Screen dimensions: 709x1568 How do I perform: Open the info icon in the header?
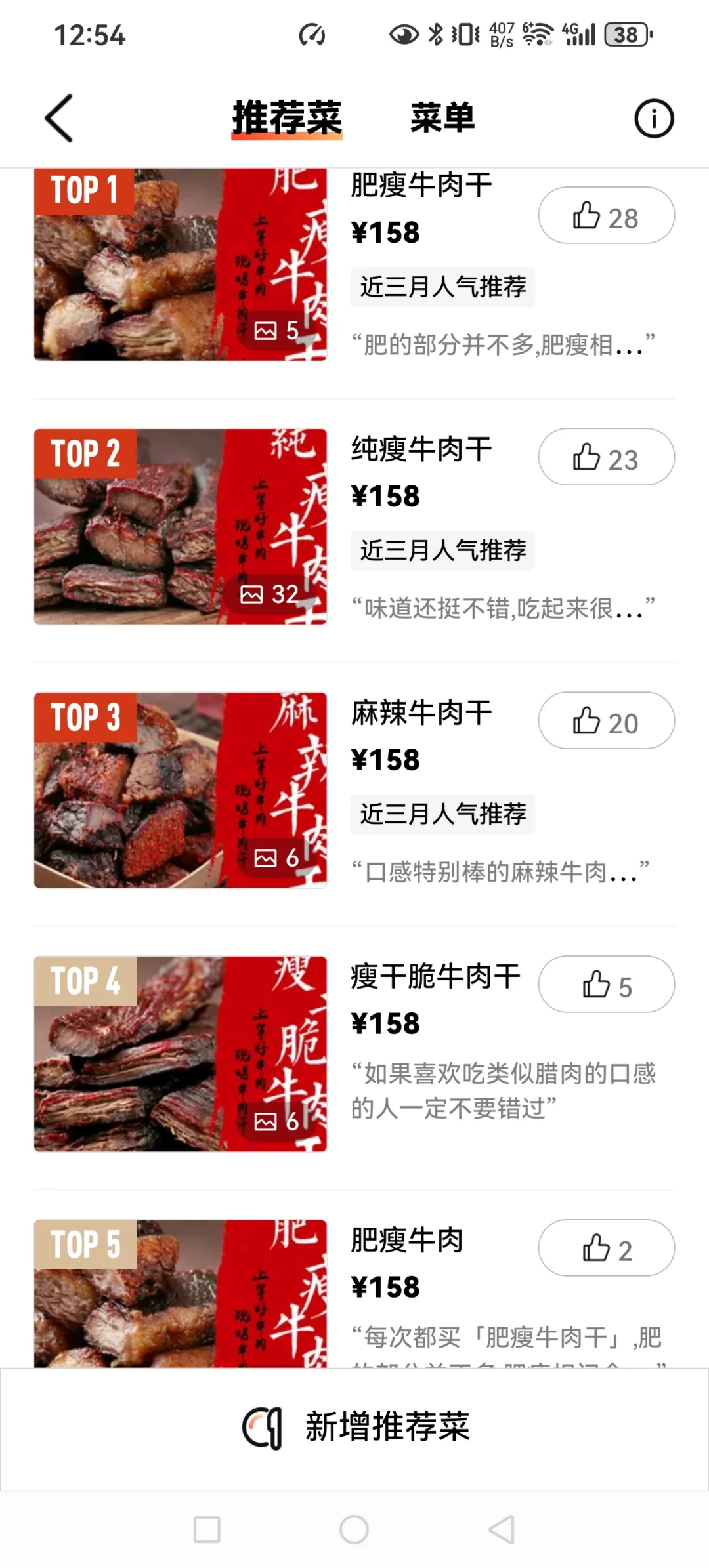[654, 119]
